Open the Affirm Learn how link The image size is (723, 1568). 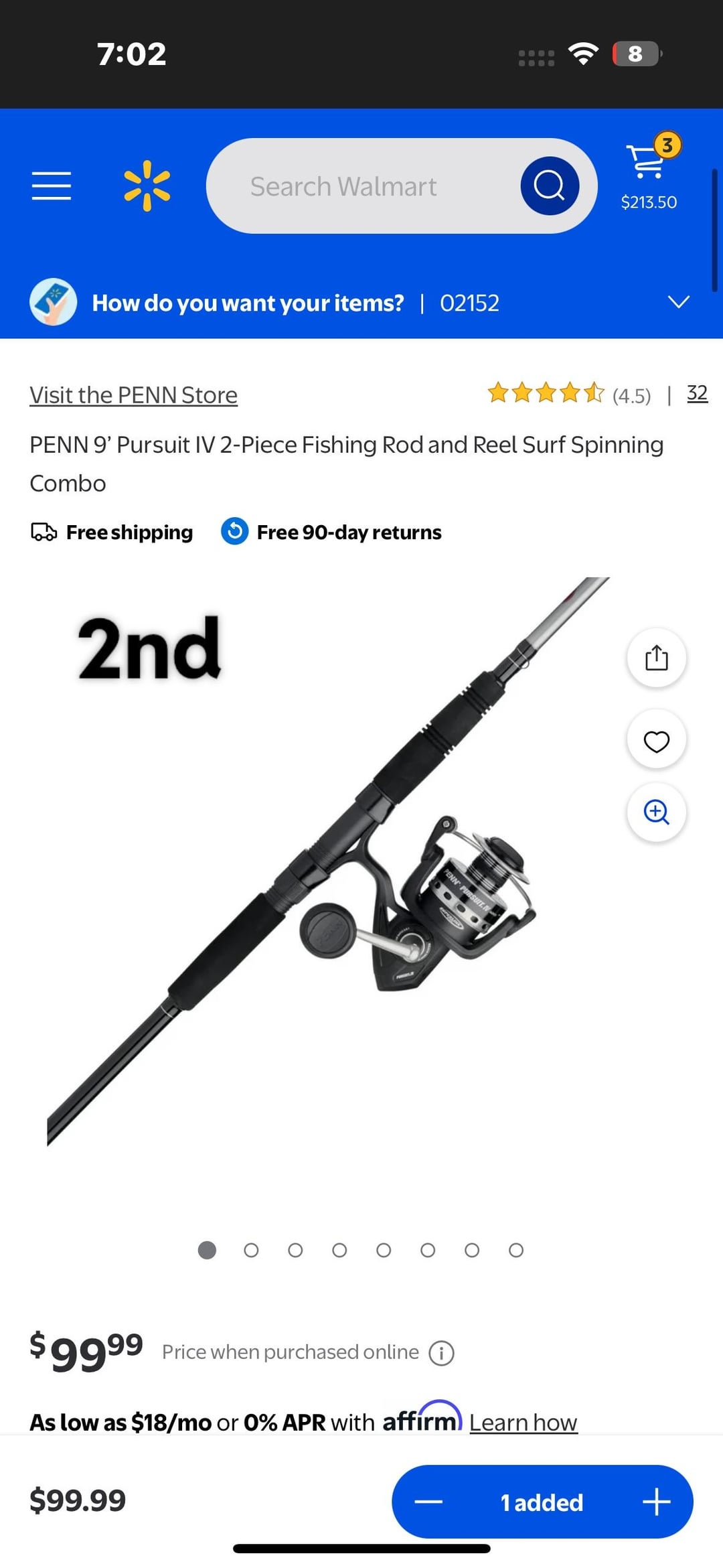pyautogui.click(x=523, y=1422)
